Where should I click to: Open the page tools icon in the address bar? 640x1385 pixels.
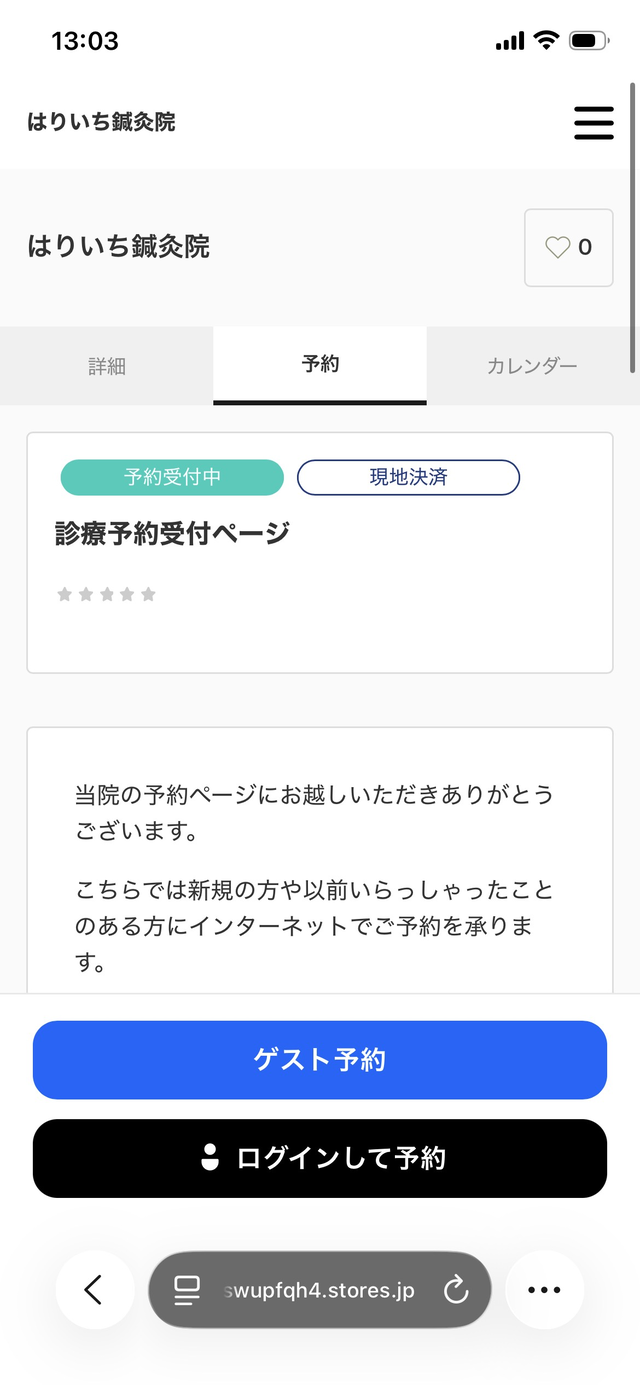point(187,1290)
